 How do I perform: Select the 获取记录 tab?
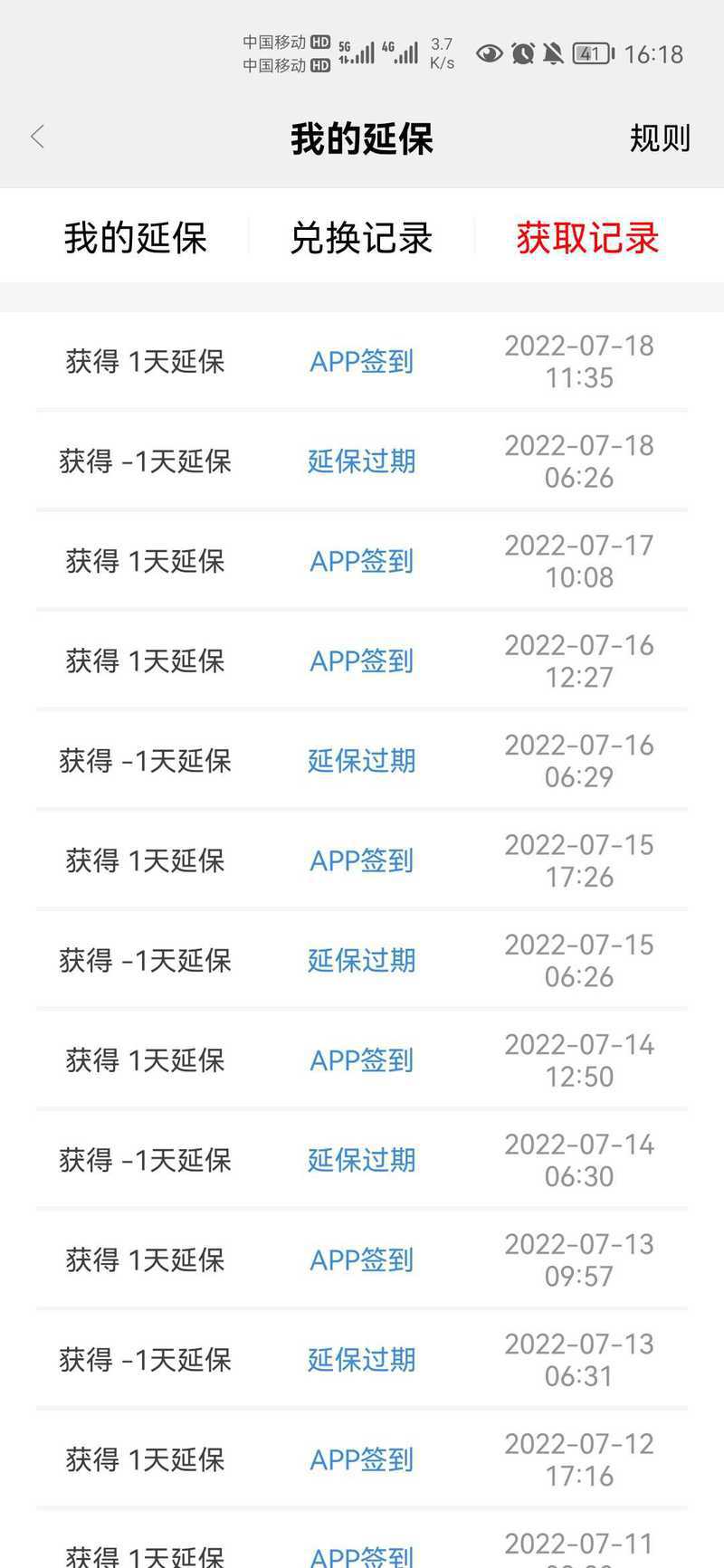[587, 238]
